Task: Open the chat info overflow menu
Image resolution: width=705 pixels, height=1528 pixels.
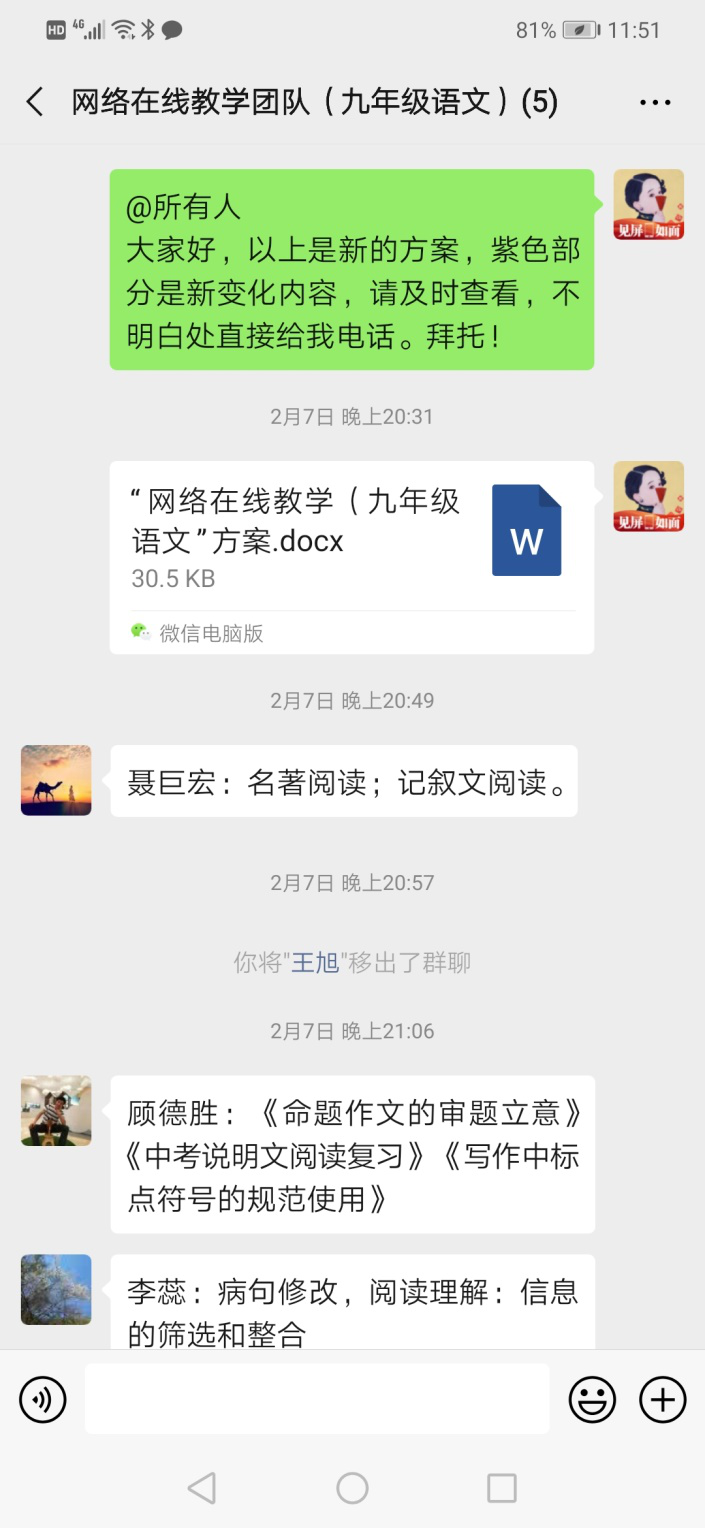Action: point(655,102)
